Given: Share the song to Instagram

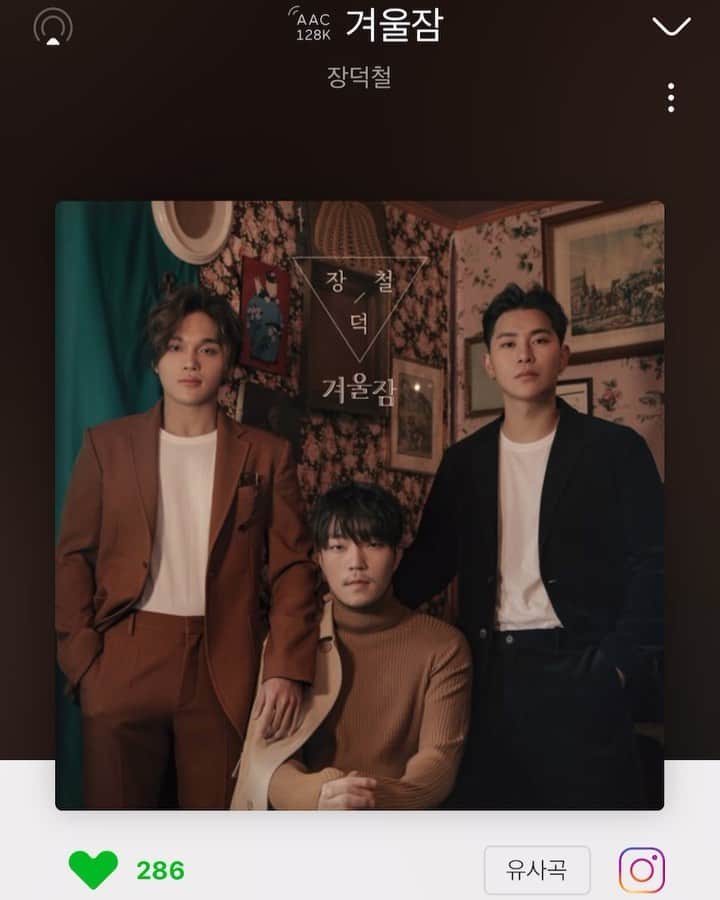Looking at the screenshot, I should pyautogui.click(x=641, y=869).
